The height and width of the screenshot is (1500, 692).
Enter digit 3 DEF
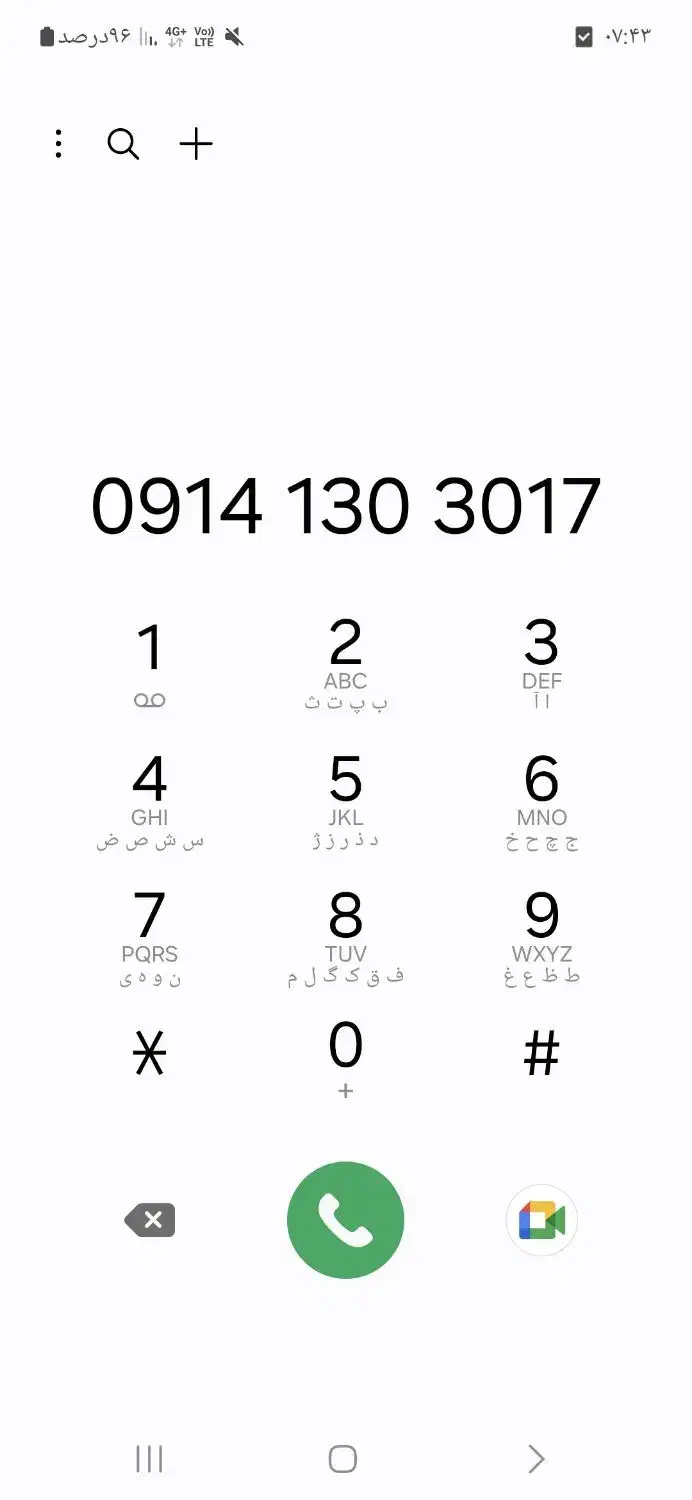[x=541, y=664]
